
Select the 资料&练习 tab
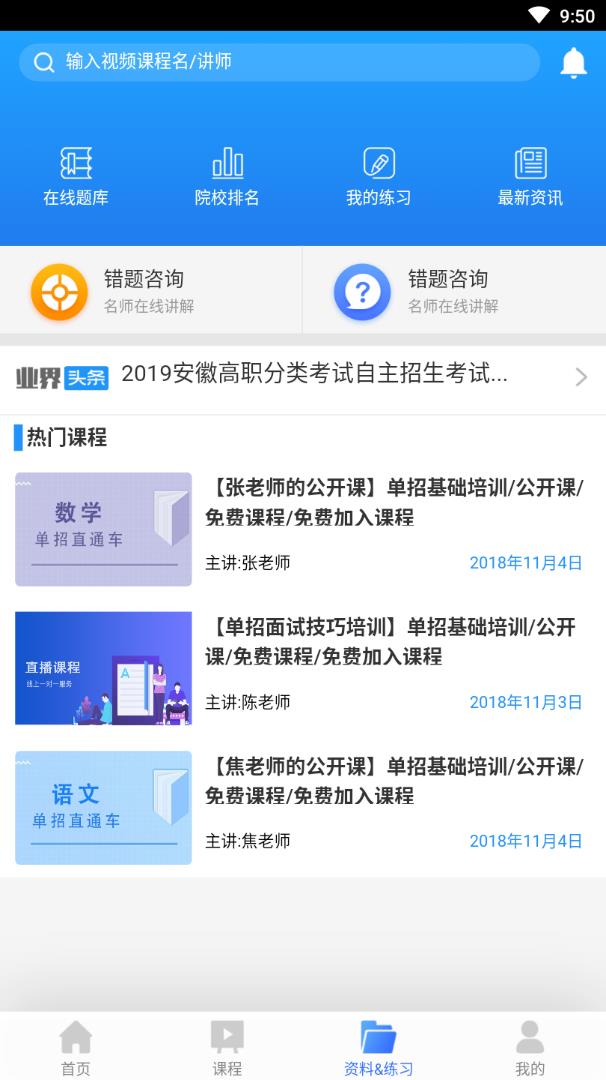click(378, 1048)
